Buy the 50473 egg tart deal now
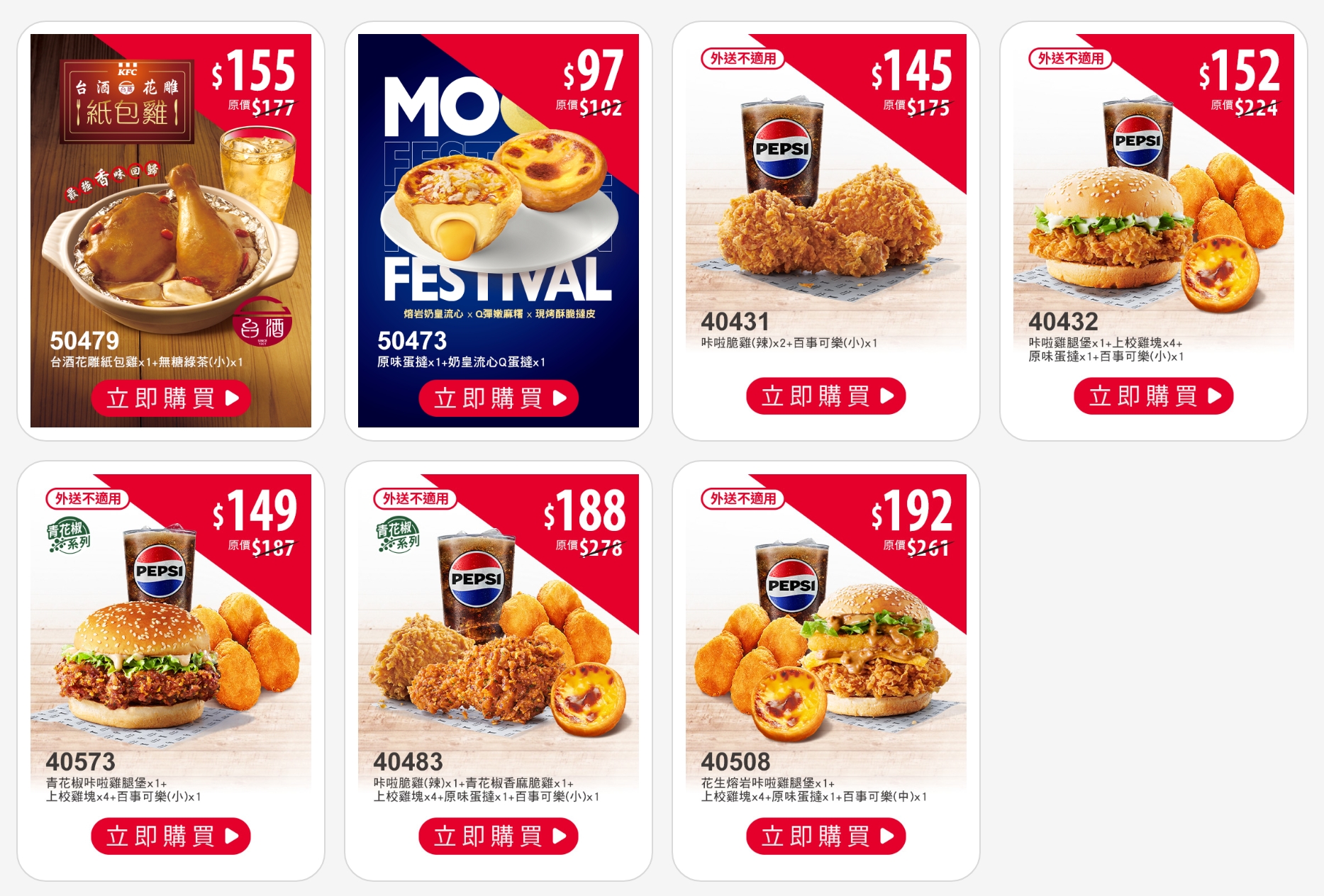This screenshot has width=1324, height=896. (x=499, y=398)
